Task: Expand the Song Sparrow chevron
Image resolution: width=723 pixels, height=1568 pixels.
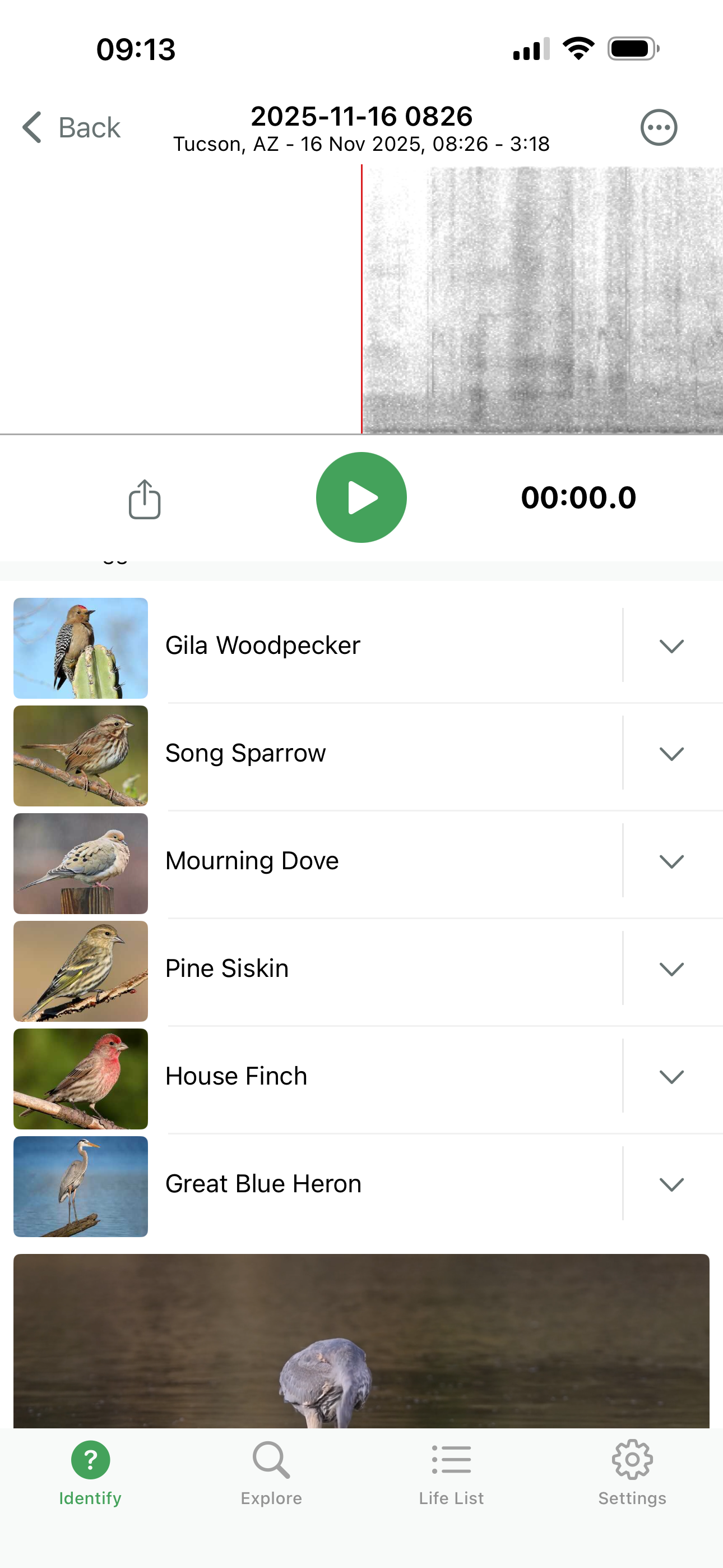Action: click(671, 754)
